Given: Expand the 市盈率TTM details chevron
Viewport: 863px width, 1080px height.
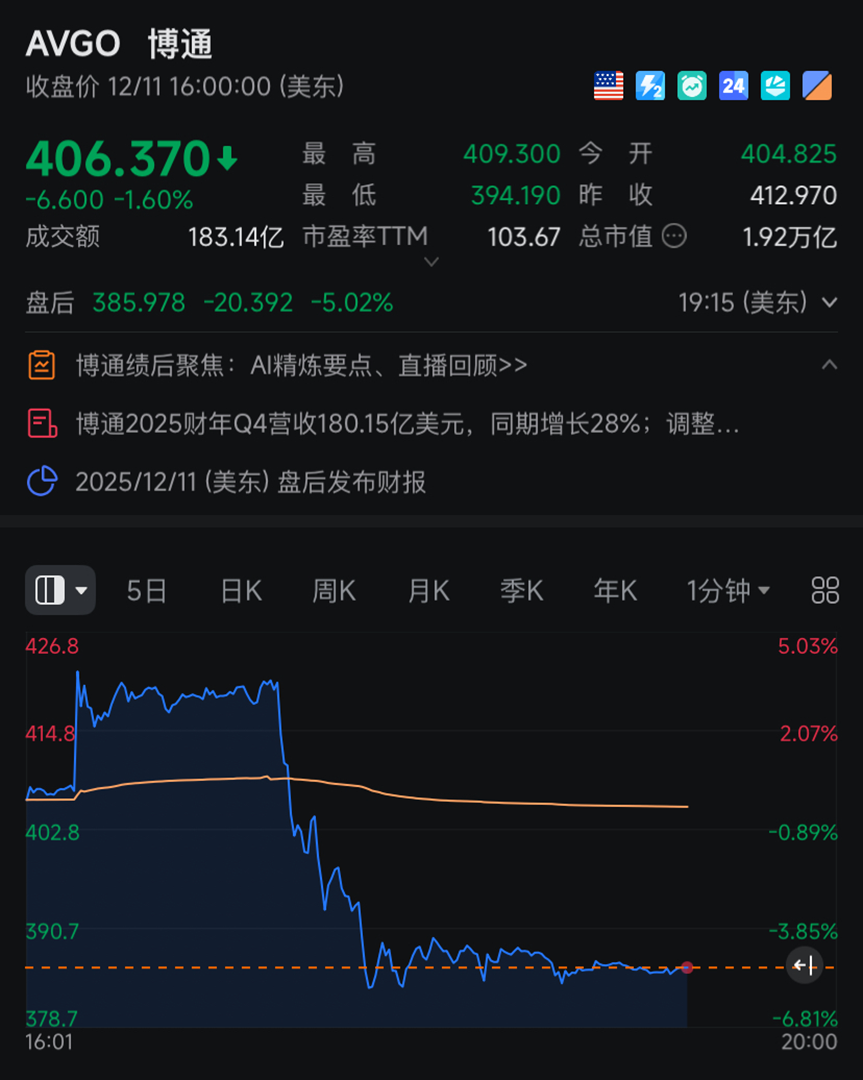Looking at the screenshot, I should 430,260.
